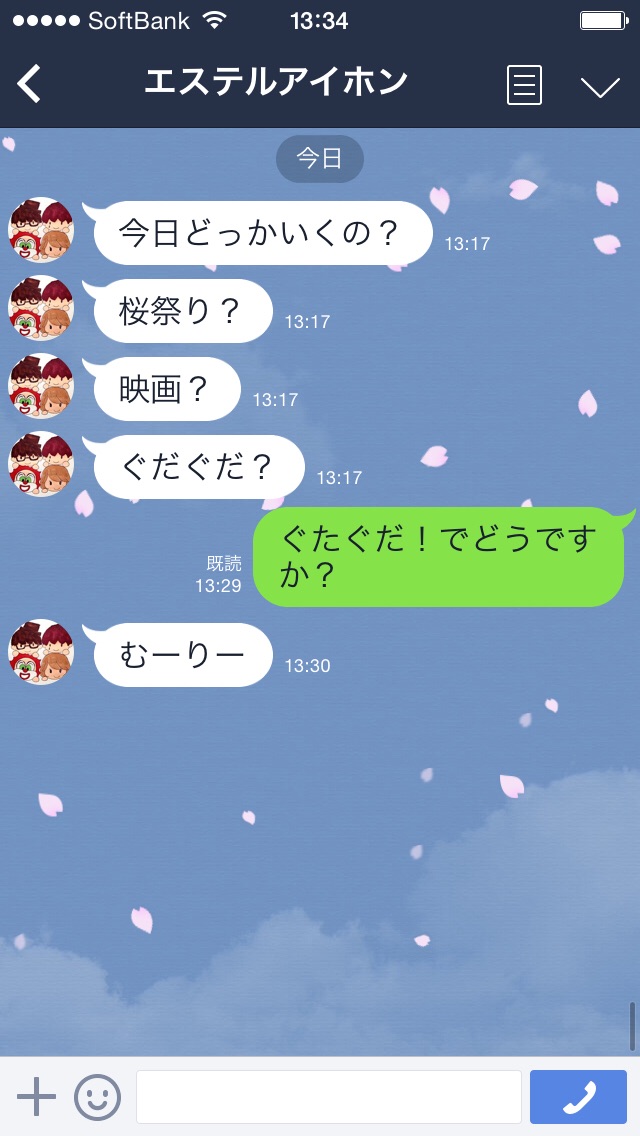Focus the message text field

(x=328, y=1097)
